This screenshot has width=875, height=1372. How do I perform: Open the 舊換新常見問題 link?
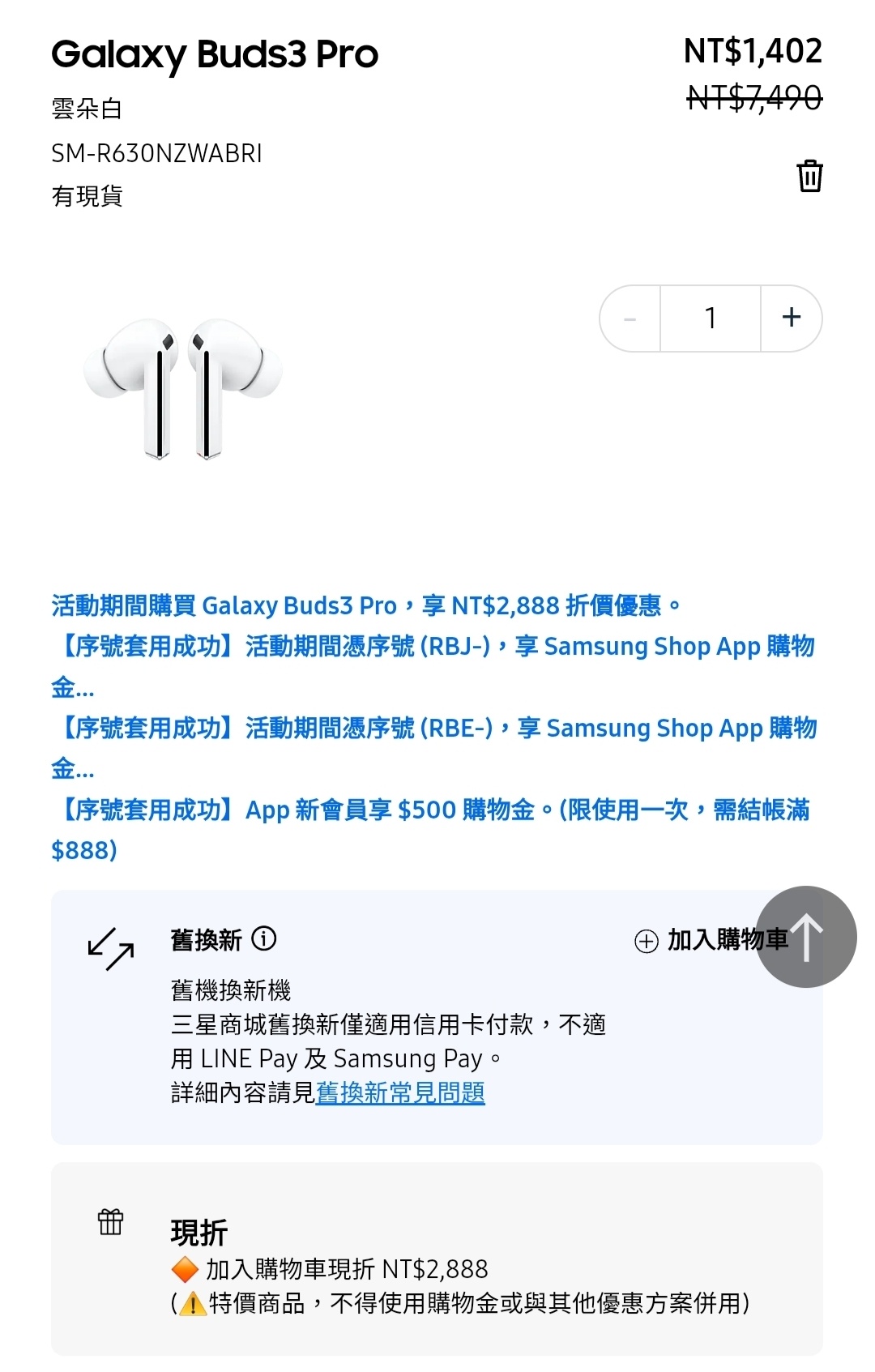coord(400,1092)
